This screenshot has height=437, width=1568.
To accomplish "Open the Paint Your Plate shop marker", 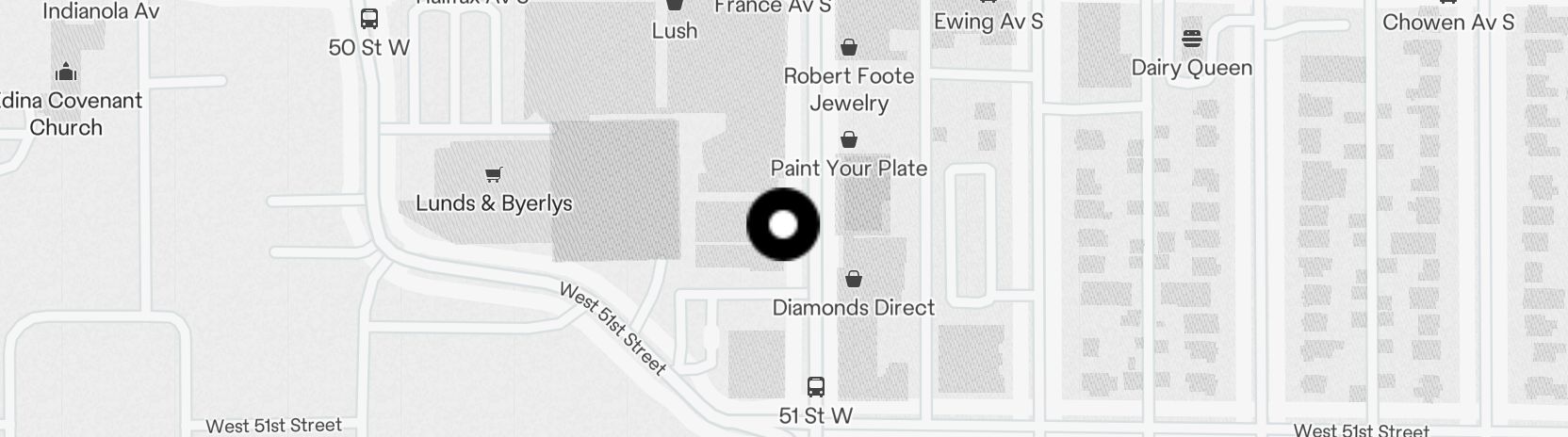I will [x=849, y=140].
